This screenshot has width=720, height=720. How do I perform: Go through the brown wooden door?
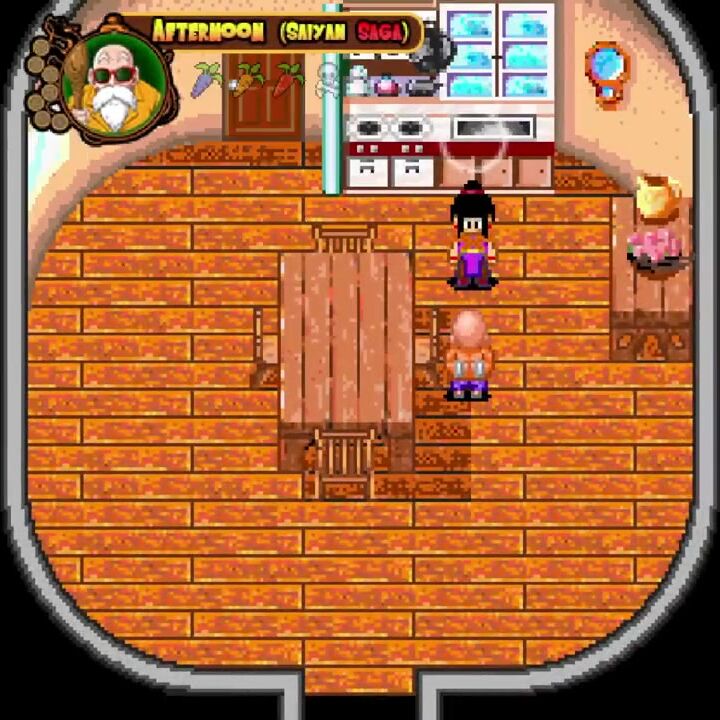(x=263, y=98)
